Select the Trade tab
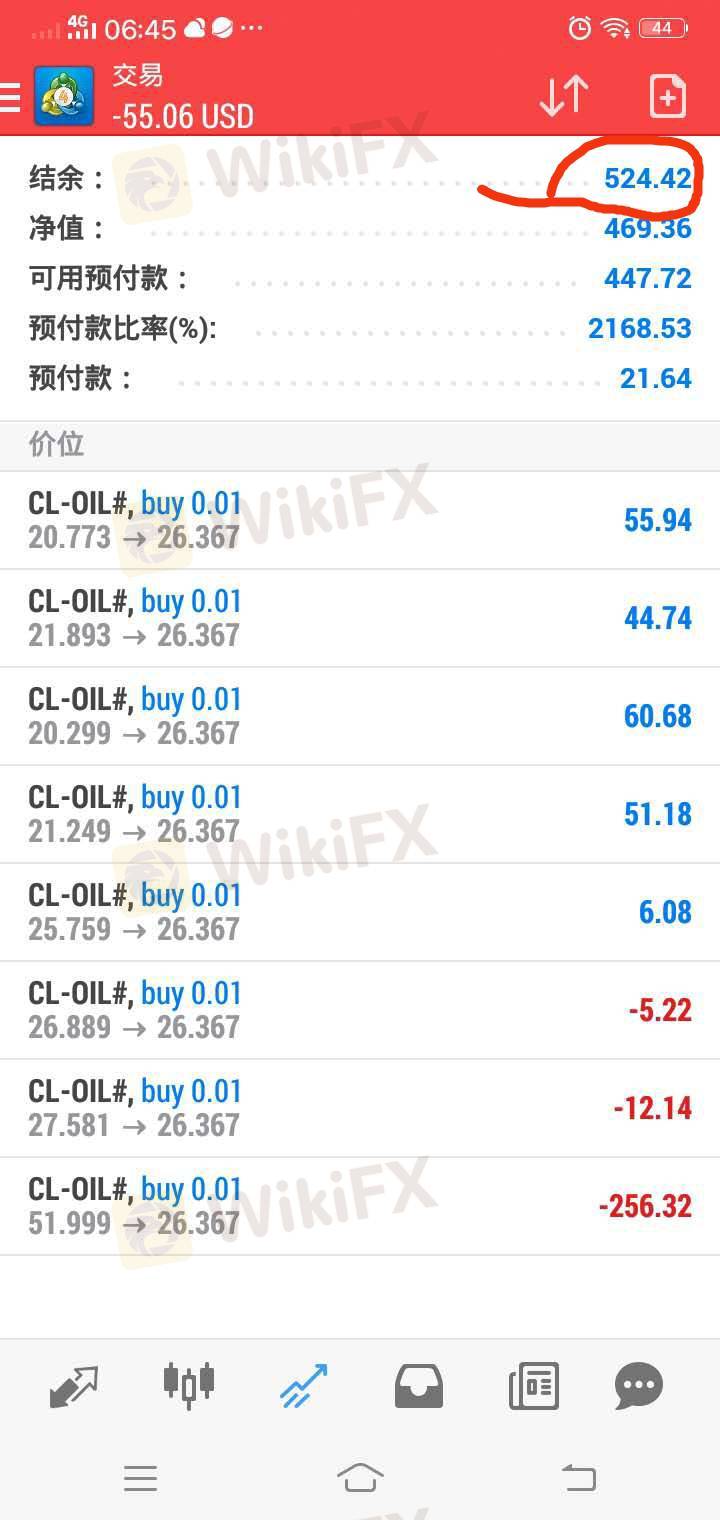The height and width of the screenshot is (1520, 720). pyautogui.click(x=304, y=1386)
